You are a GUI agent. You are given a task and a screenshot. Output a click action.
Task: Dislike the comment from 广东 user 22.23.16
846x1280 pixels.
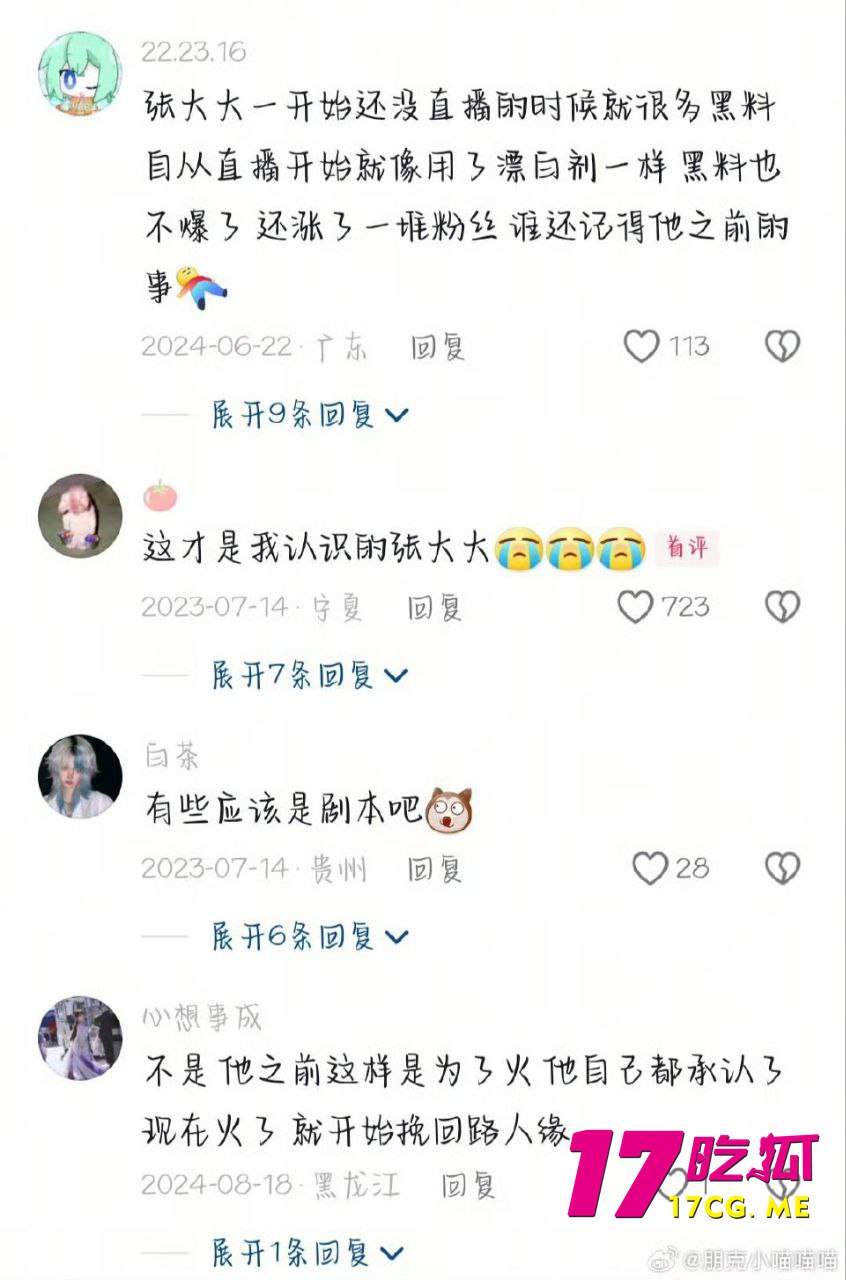782,346
